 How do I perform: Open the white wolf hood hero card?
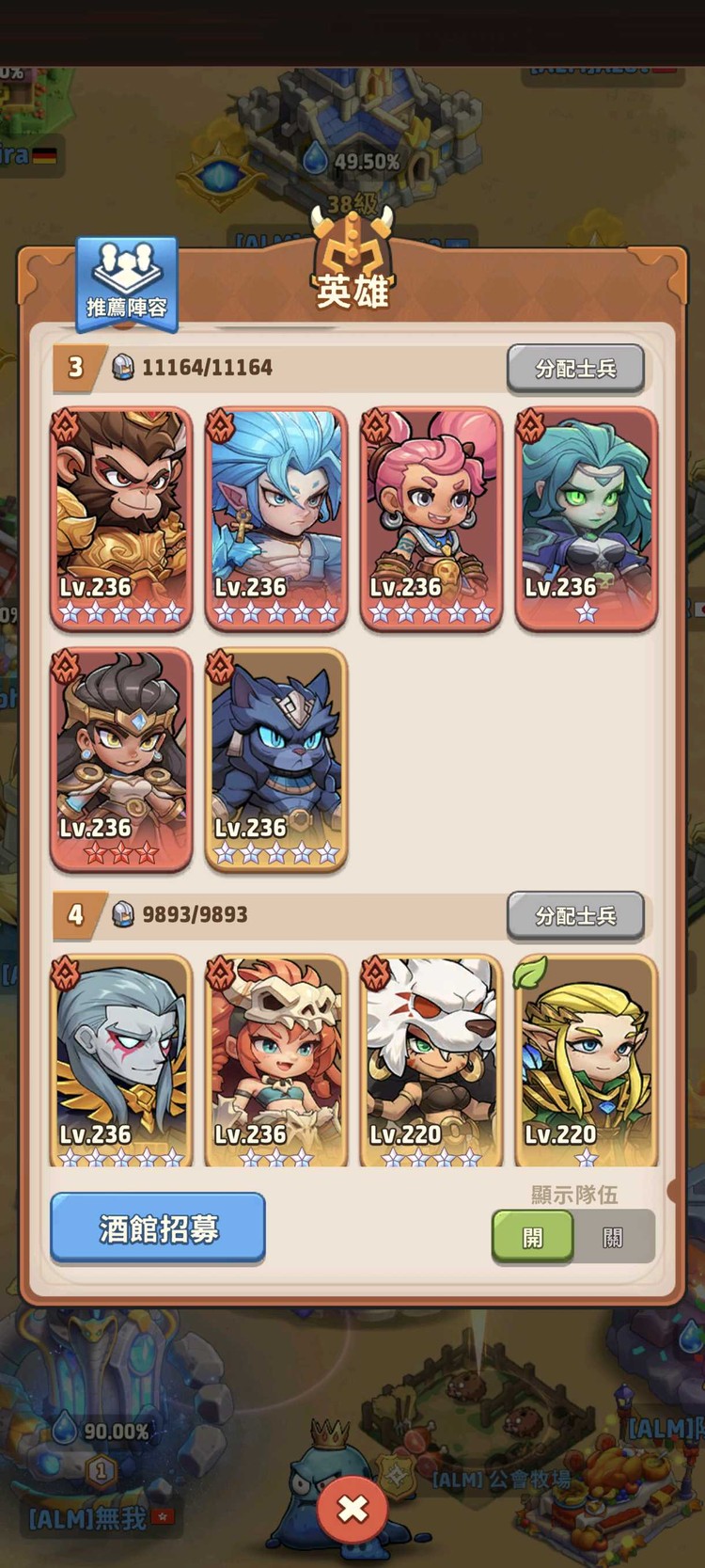tap(431, 1063)
